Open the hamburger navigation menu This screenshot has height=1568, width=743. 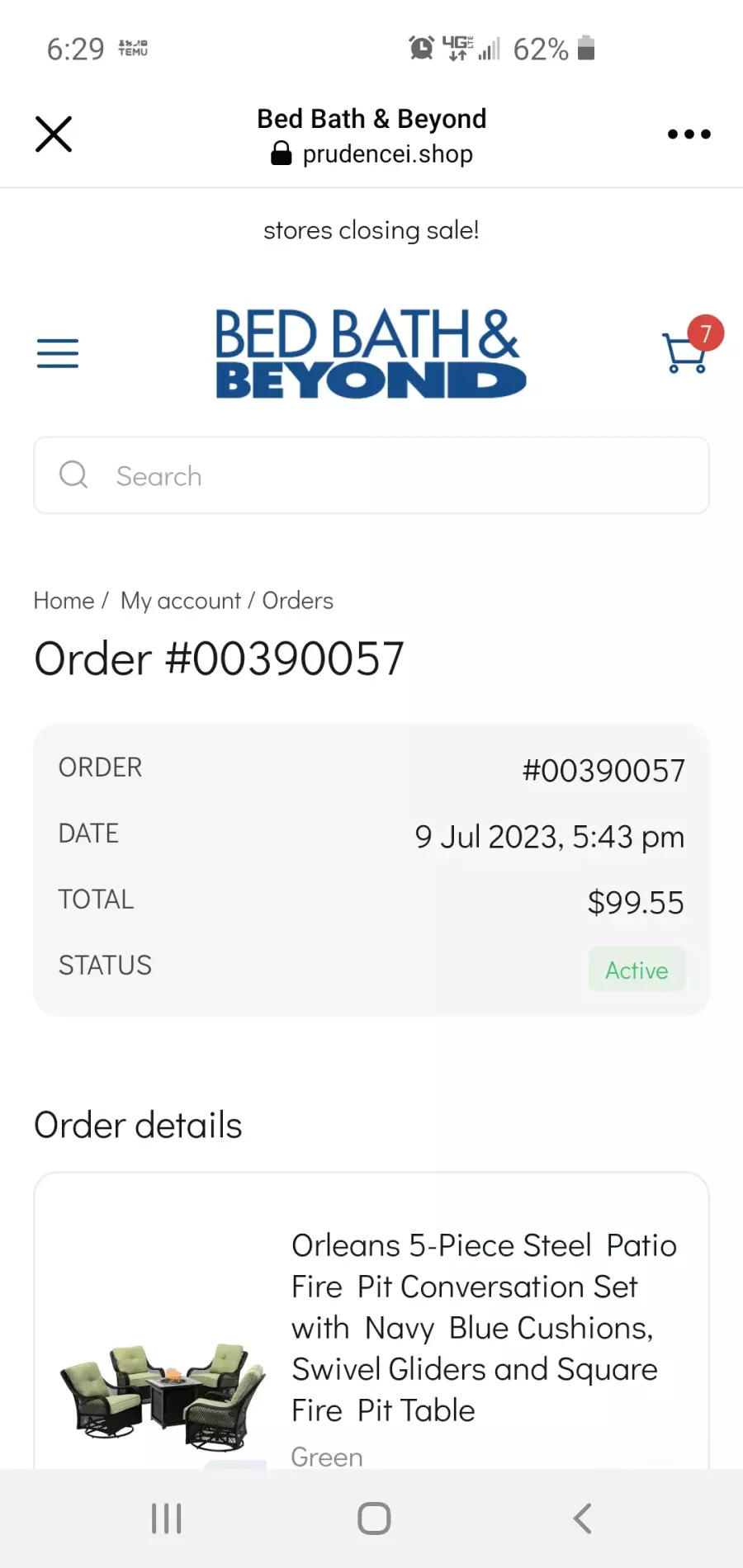click(58, 353)
